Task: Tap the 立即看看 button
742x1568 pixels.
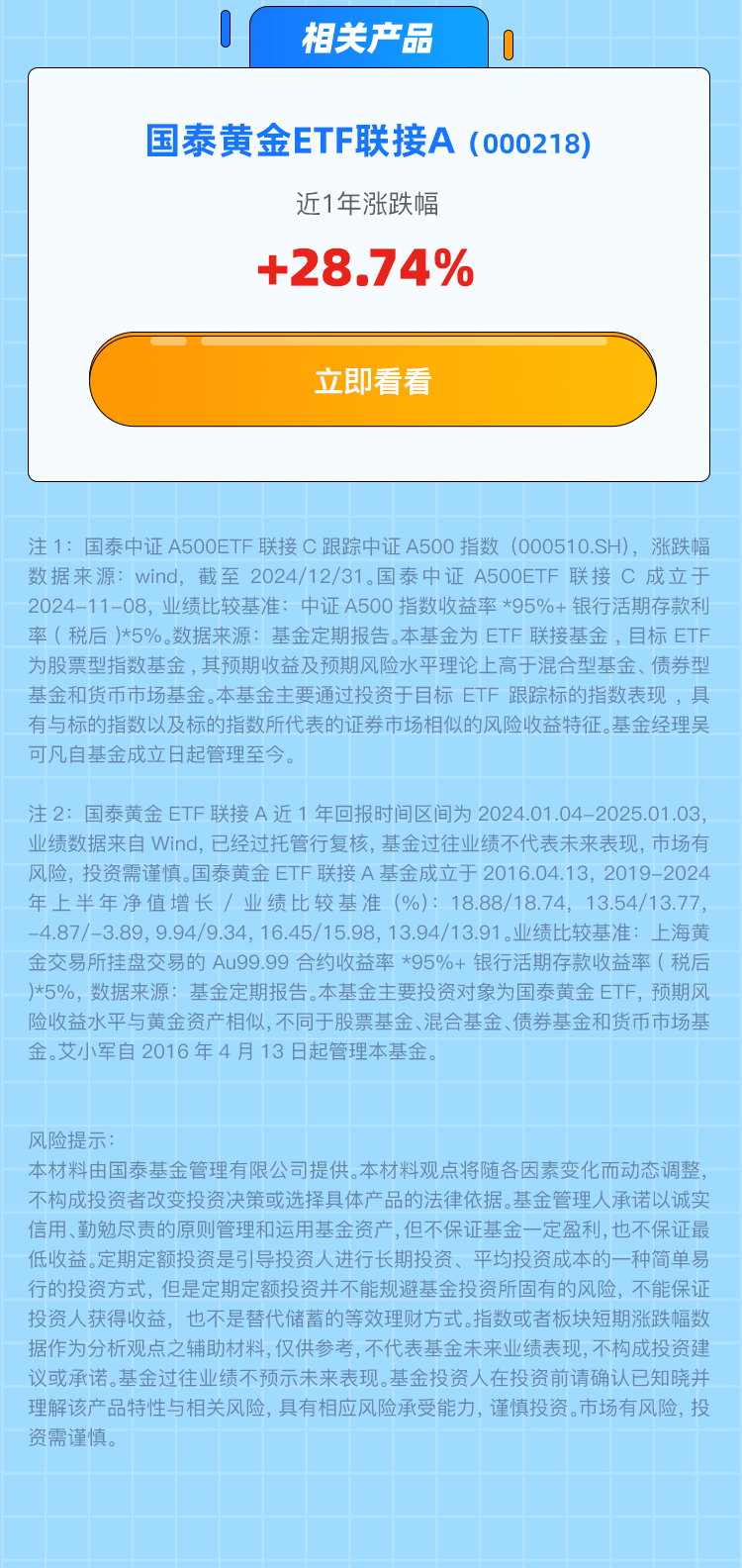Action: [372, 381]
